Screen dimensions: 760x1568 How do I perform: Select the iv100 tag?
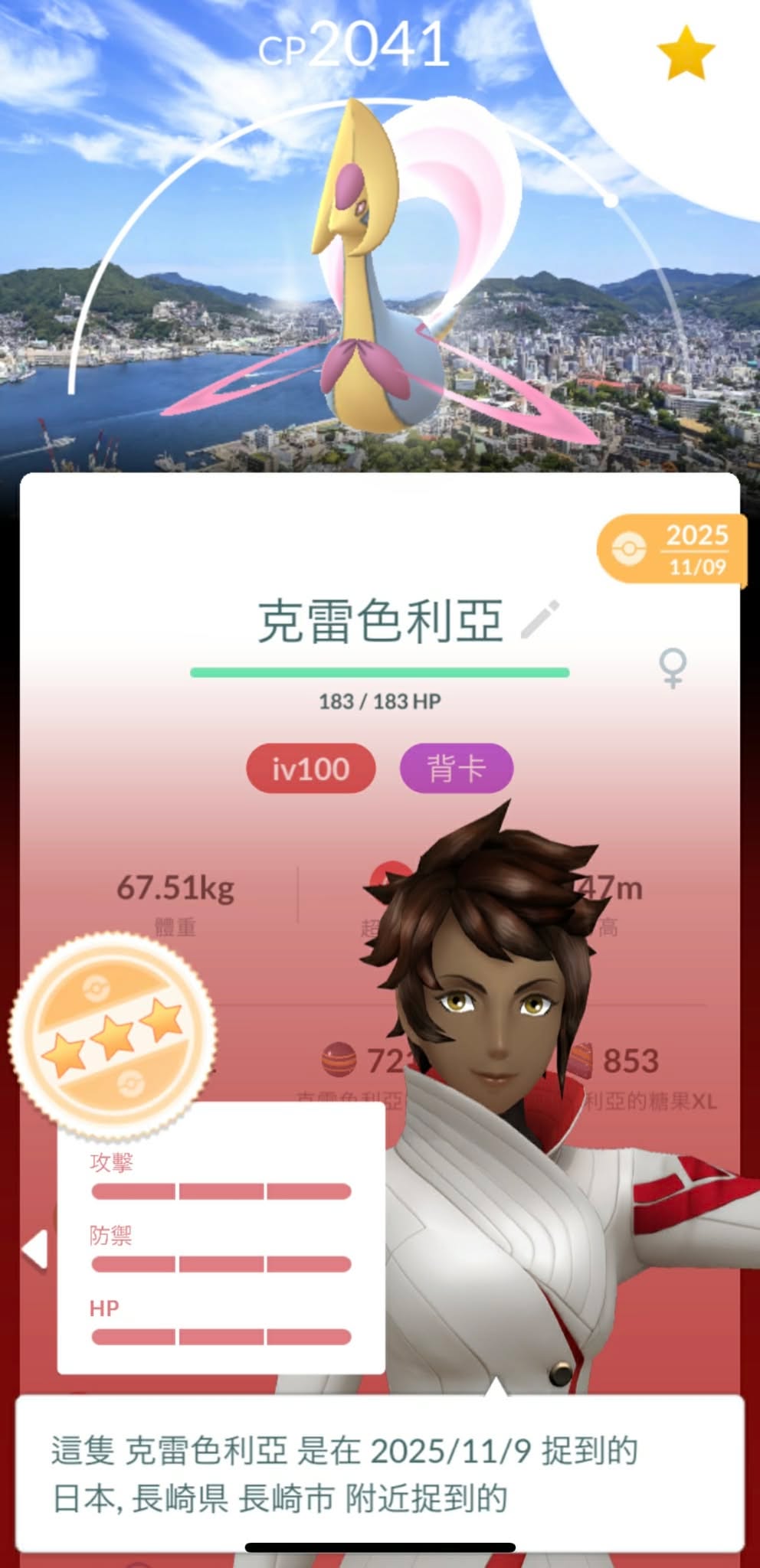310,769
